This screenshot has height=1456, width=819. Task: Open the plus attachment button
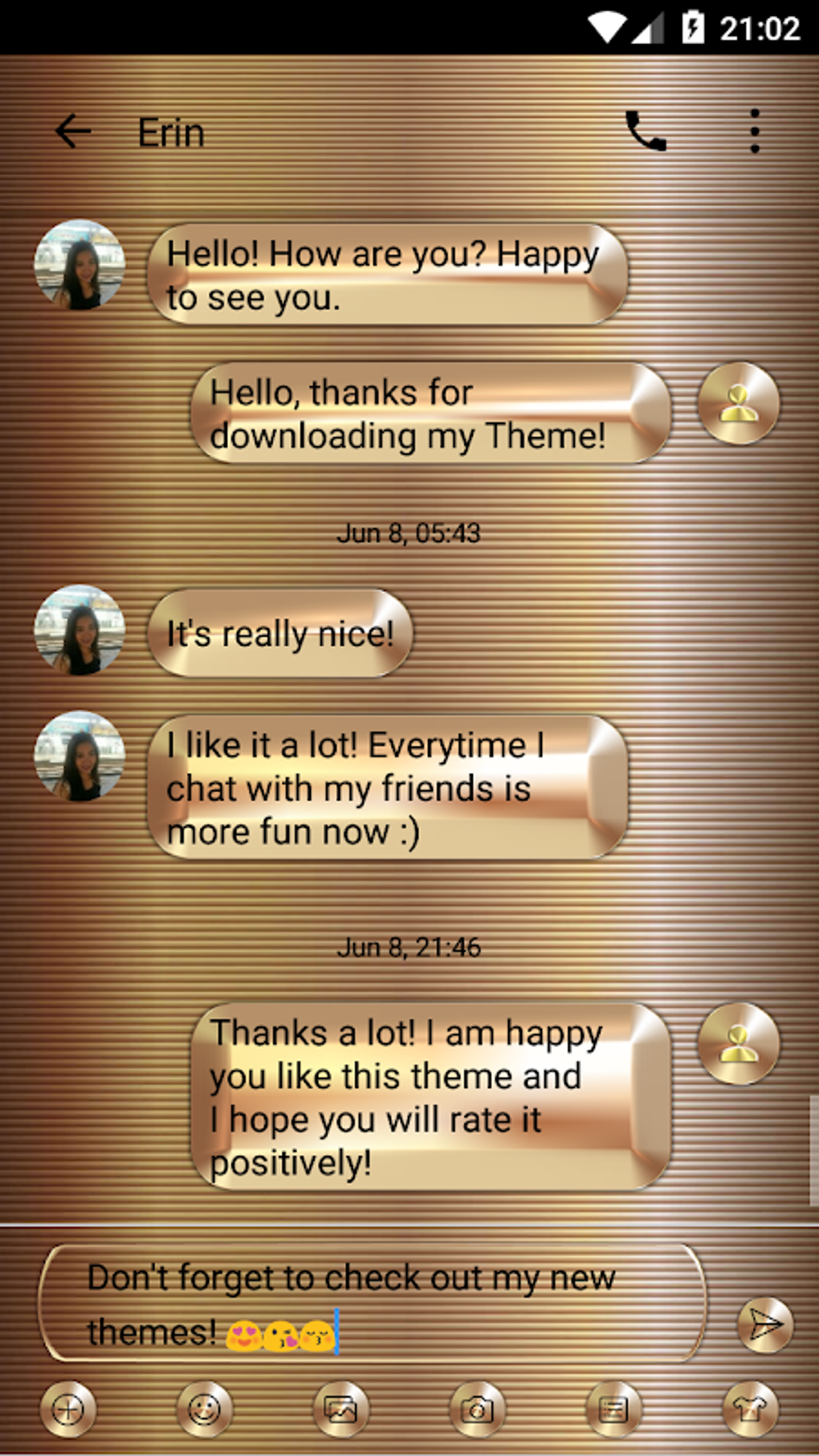pyautogui.click(x=68, y=1409)
